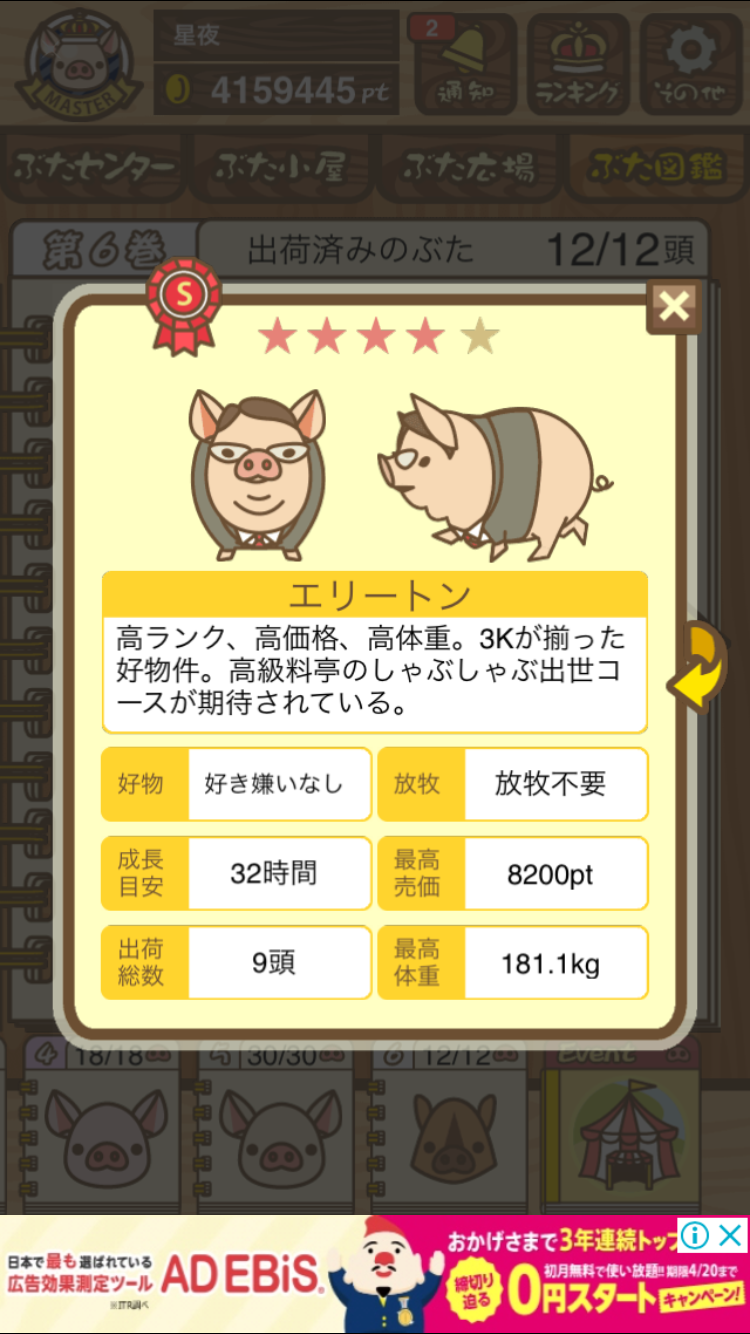This screenshot has width=750, height=1334.
Task: Switch to the ぶたセンター tab
Action: 96,167
